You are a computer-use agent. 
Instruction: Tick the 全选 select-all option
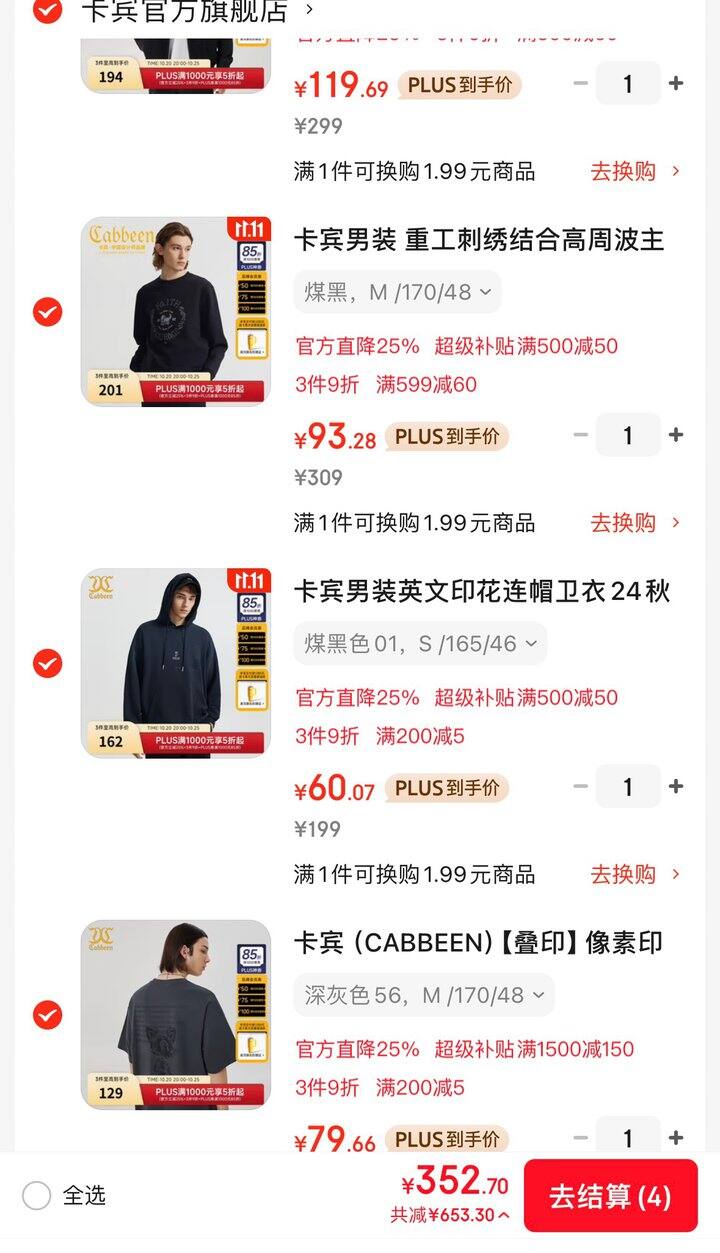point(37,1196)
